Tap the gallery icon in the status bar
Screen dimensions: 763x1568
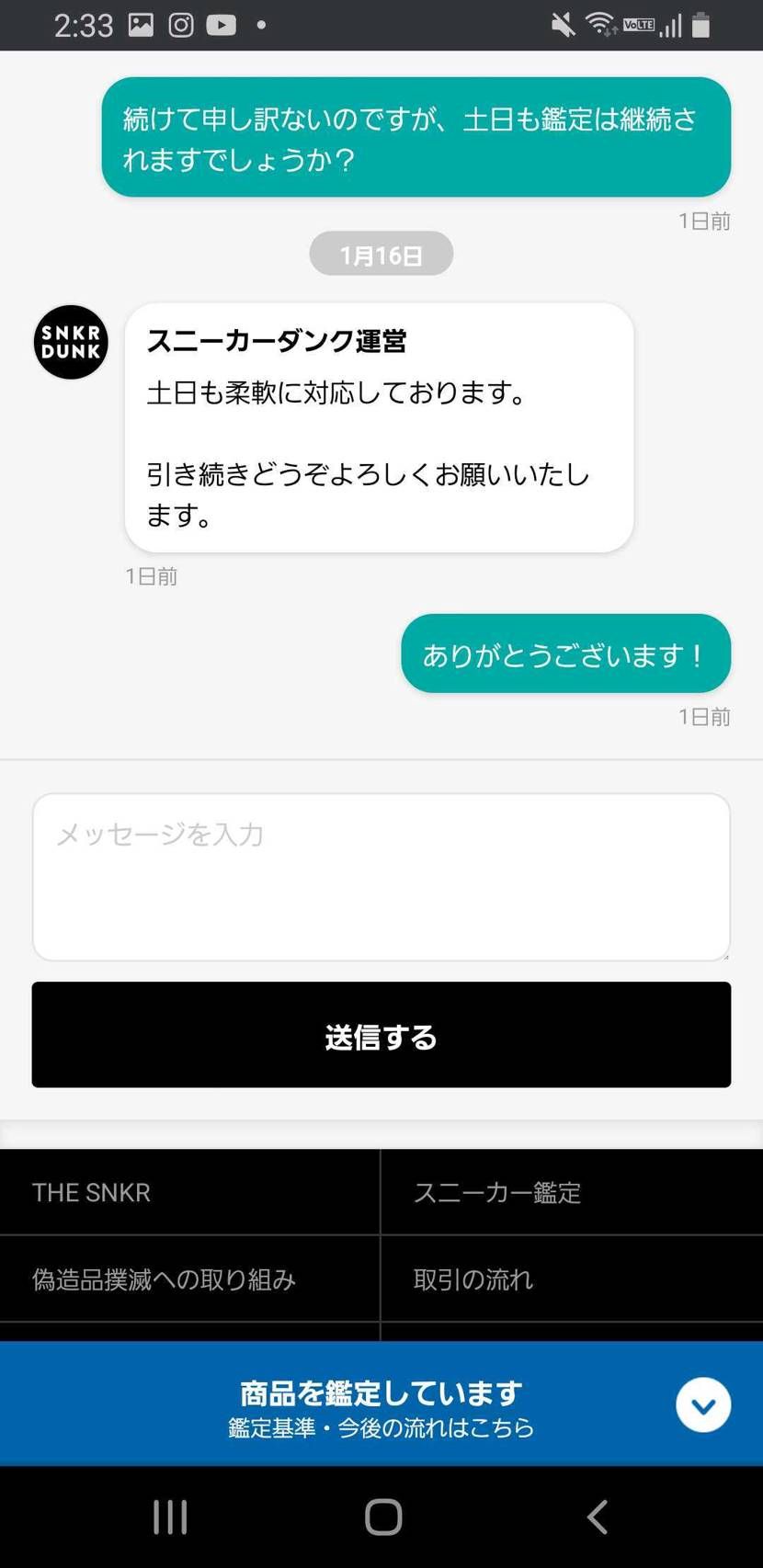click(x=140, y=25)
